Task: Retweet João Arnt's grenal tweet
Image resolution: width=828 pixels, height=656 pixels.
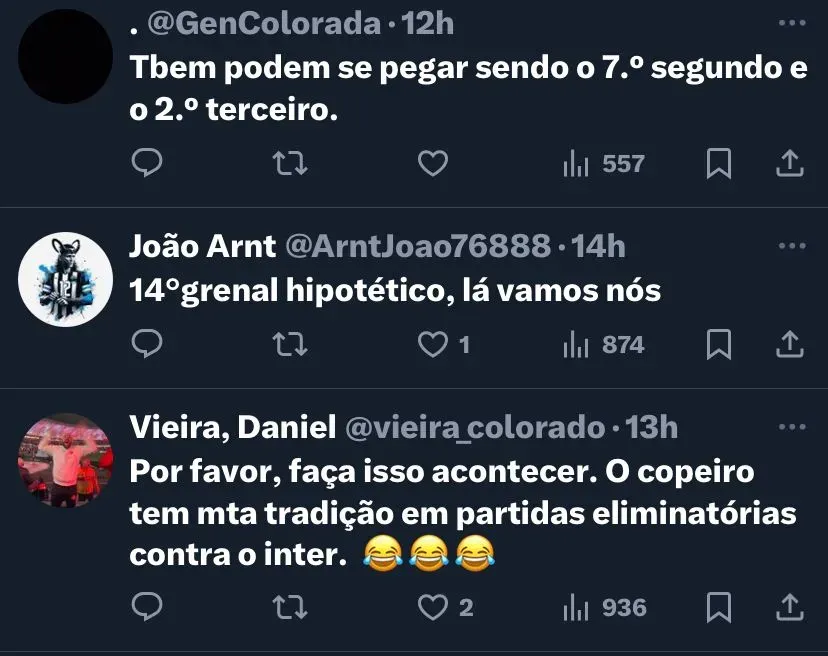Action: 290,345
